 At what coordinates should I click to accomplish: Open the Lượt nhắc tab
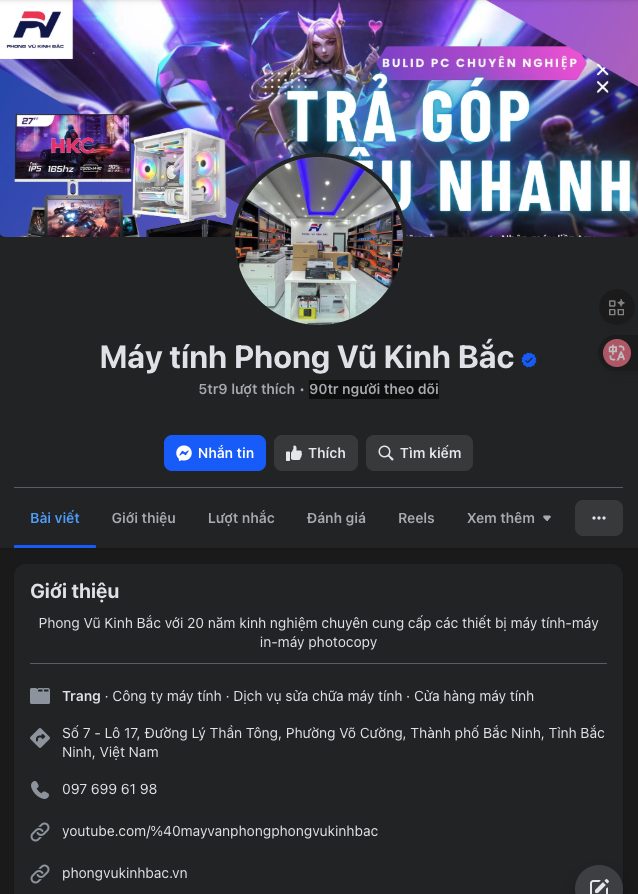pyautogui.click(x=241, y=518)
